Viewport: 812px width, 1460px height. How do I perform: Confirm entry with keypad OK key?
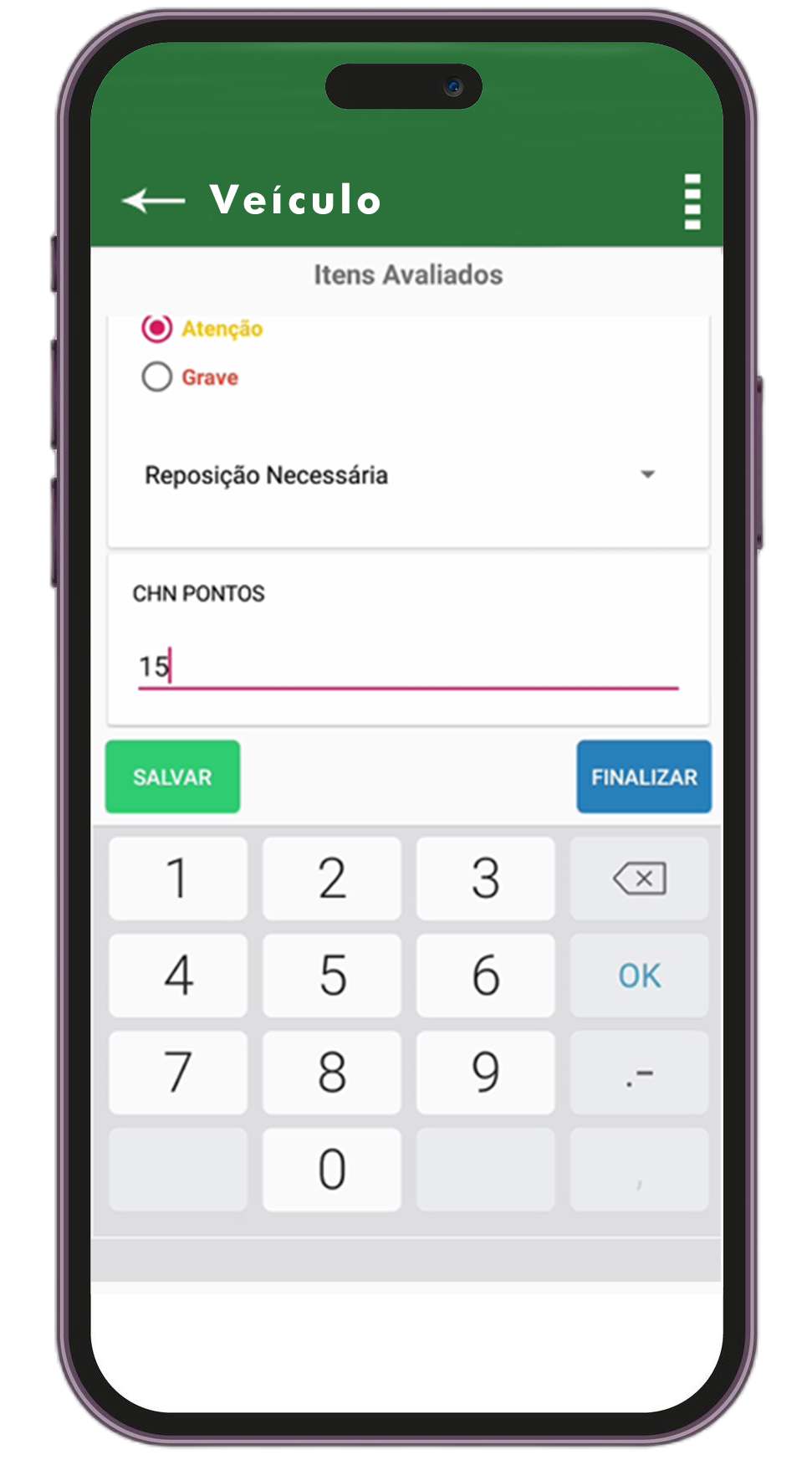(639, 976)
